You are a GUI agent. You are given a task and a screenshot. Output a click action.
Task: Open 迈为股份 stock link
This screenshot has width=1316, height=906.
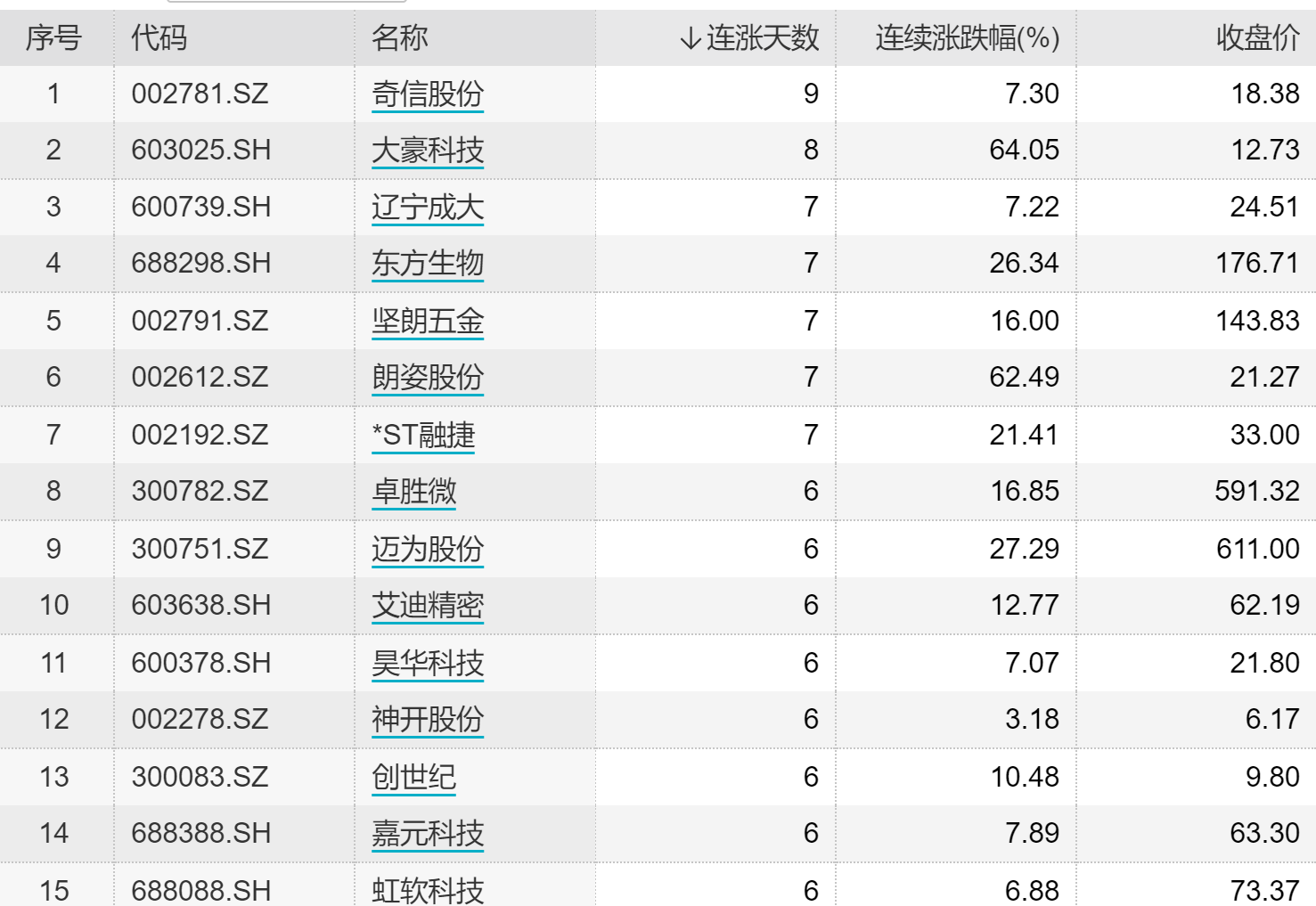coord(428,549)
